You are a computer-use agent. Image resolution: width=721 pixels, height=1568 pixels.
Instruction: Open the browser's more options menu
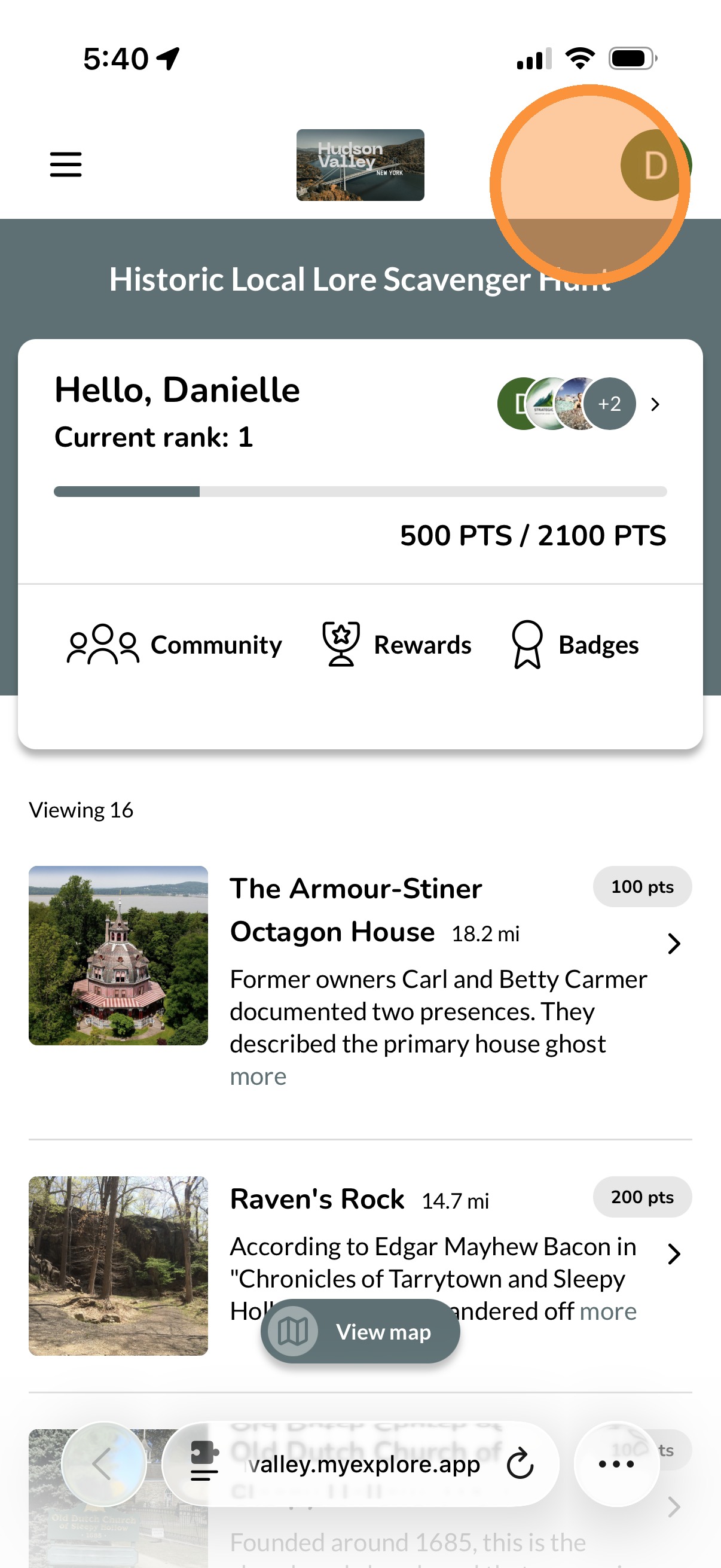point(616,1464)
